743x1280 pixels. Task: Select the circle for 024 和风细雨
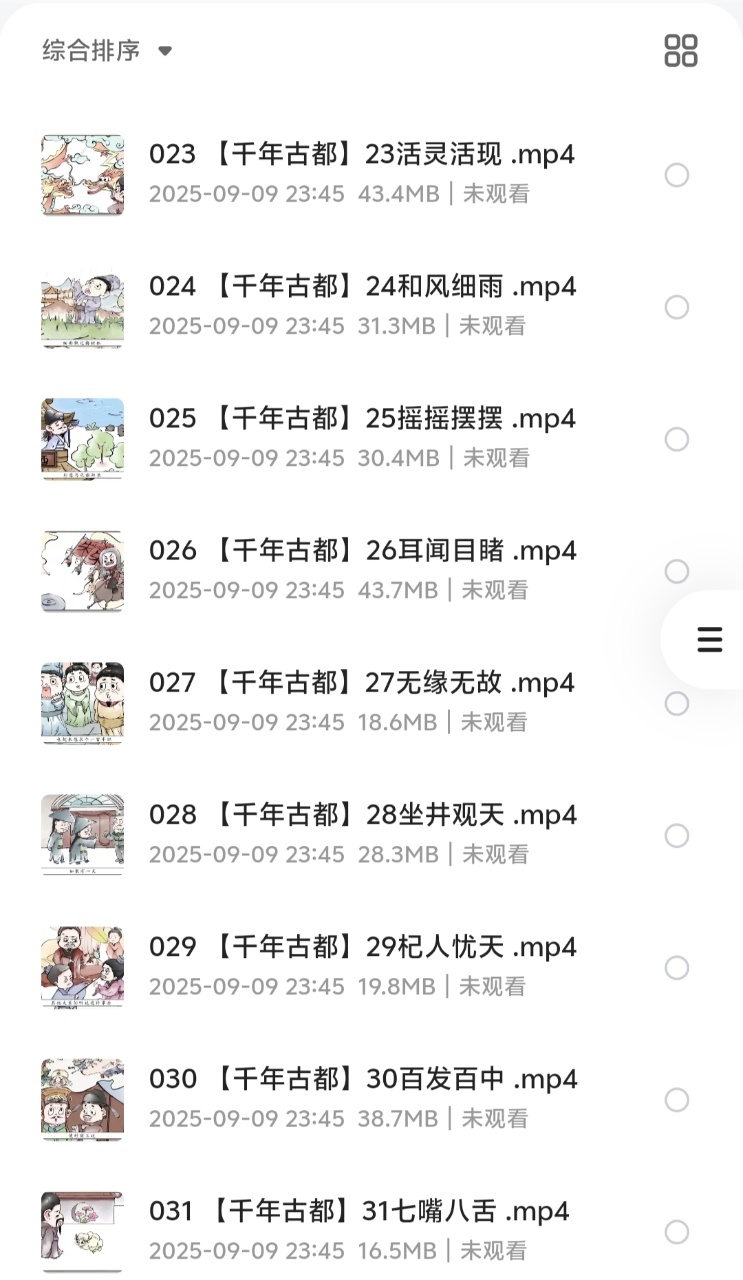(x=677, y=307)
